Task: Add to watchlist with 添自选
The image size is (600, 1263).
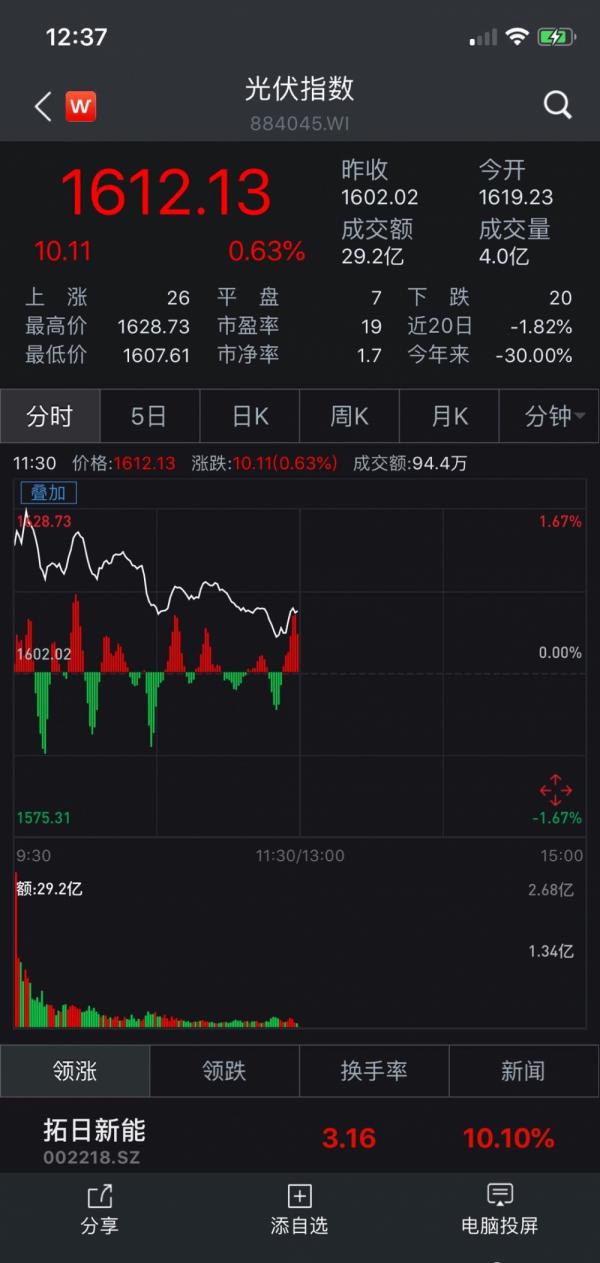Action: [299, 1208]
